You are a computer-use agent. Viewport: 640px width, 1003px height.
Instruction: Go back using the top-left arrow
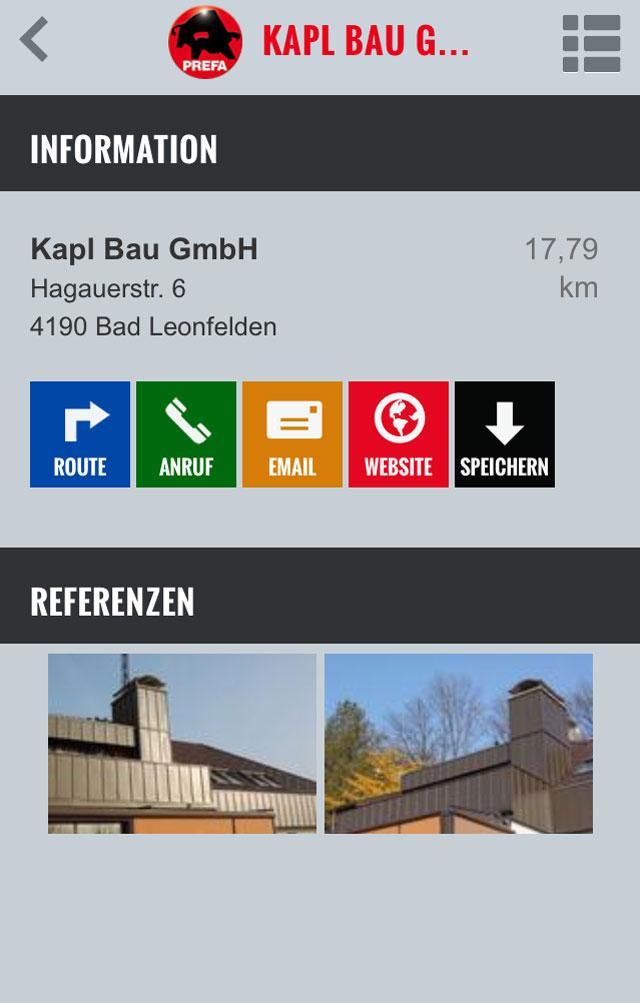pos(34,41)
